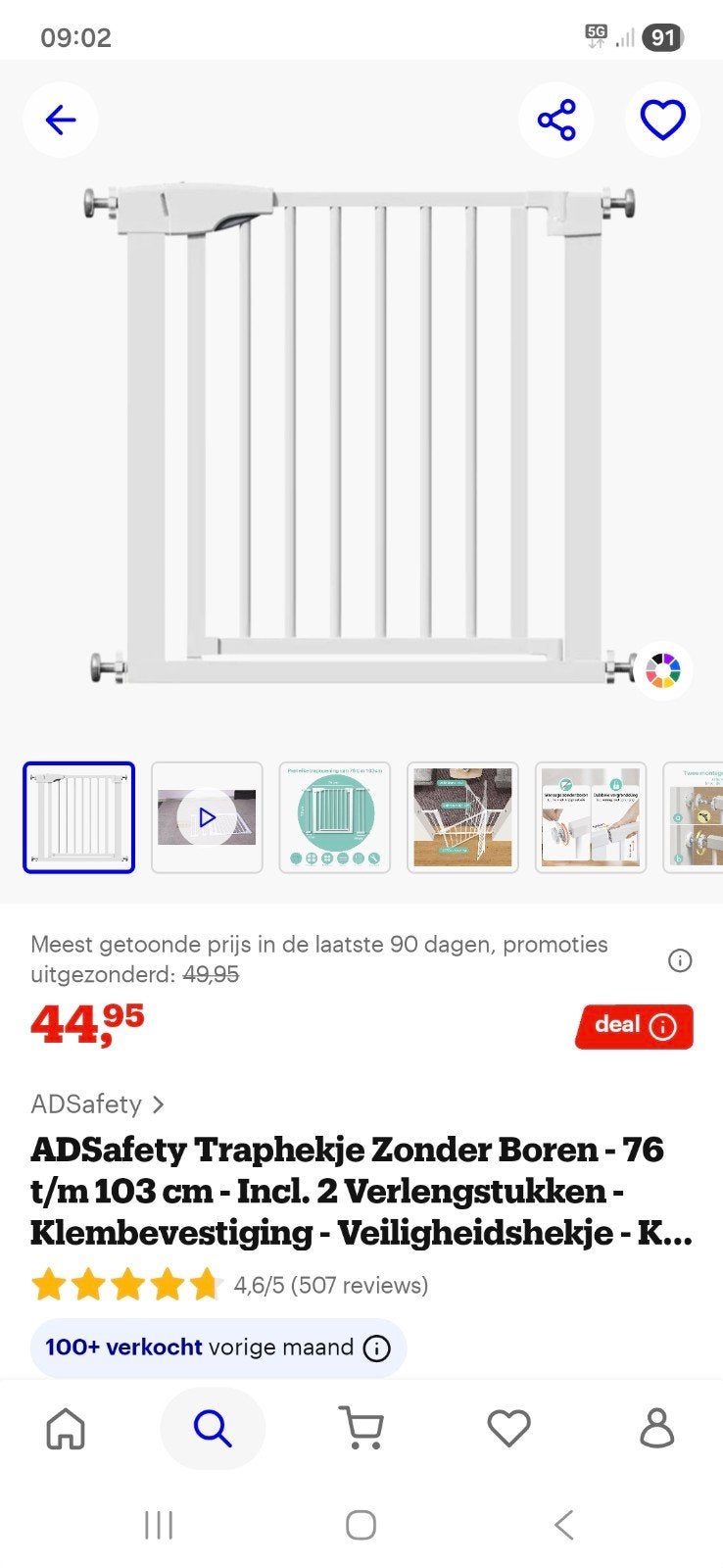The width and height of the screenshot is (723, 1568).
Task: Select the teal dimensions diagram thumbnail
Action: (335, 817)
